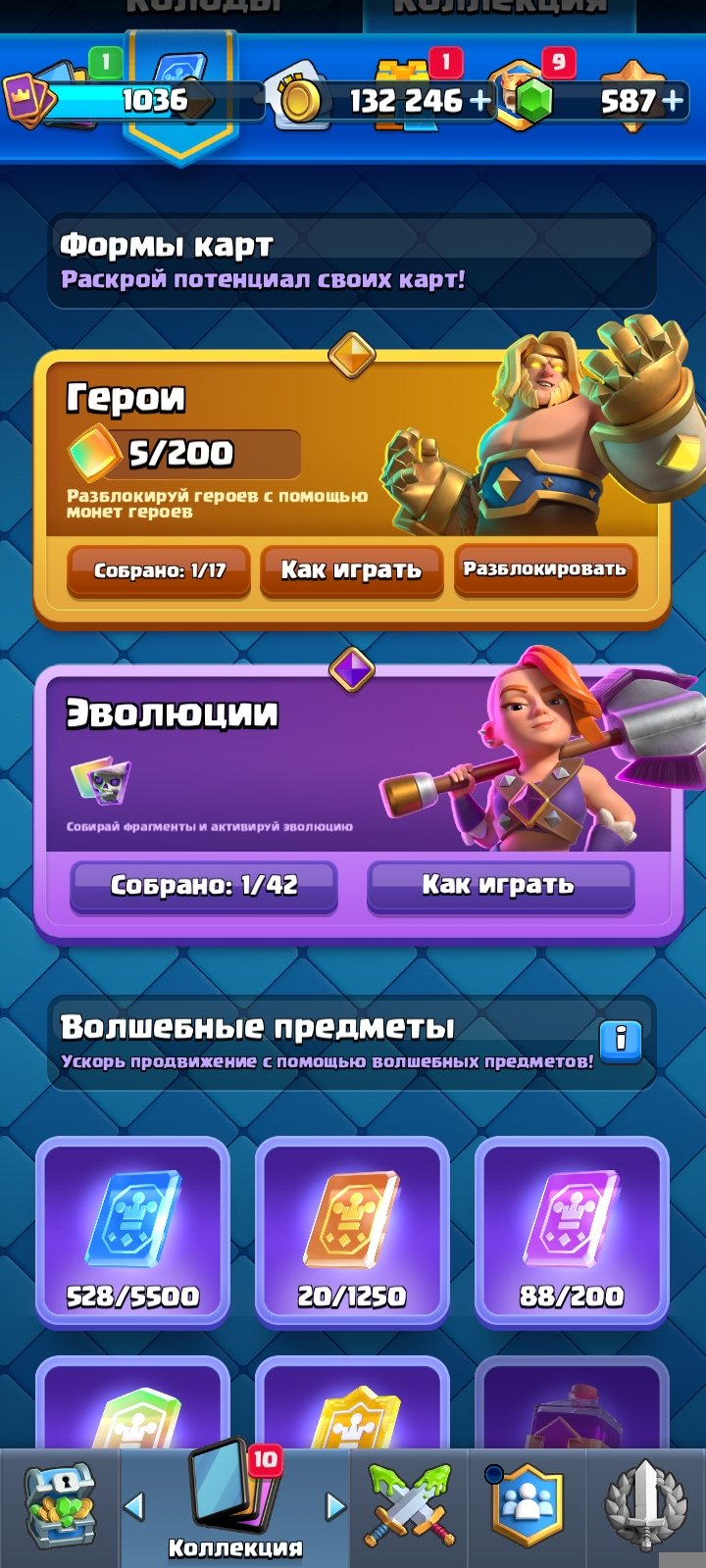Open the shop chest tab
Image resolution: width=706 pixels, height=1568 pixels.
tap(59, 1507)
